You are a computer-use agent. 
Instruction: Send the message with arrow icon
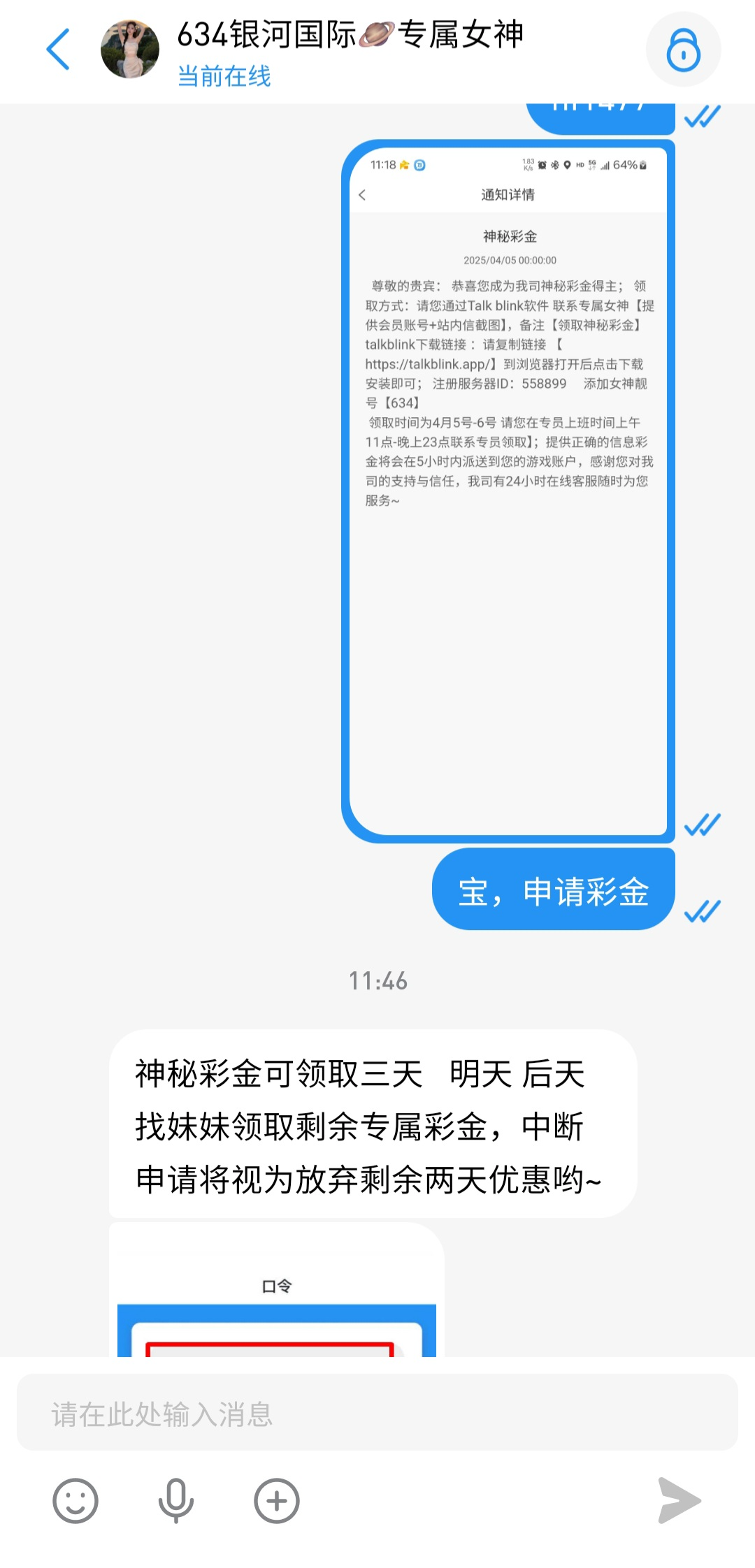(x=679, y=1500)
